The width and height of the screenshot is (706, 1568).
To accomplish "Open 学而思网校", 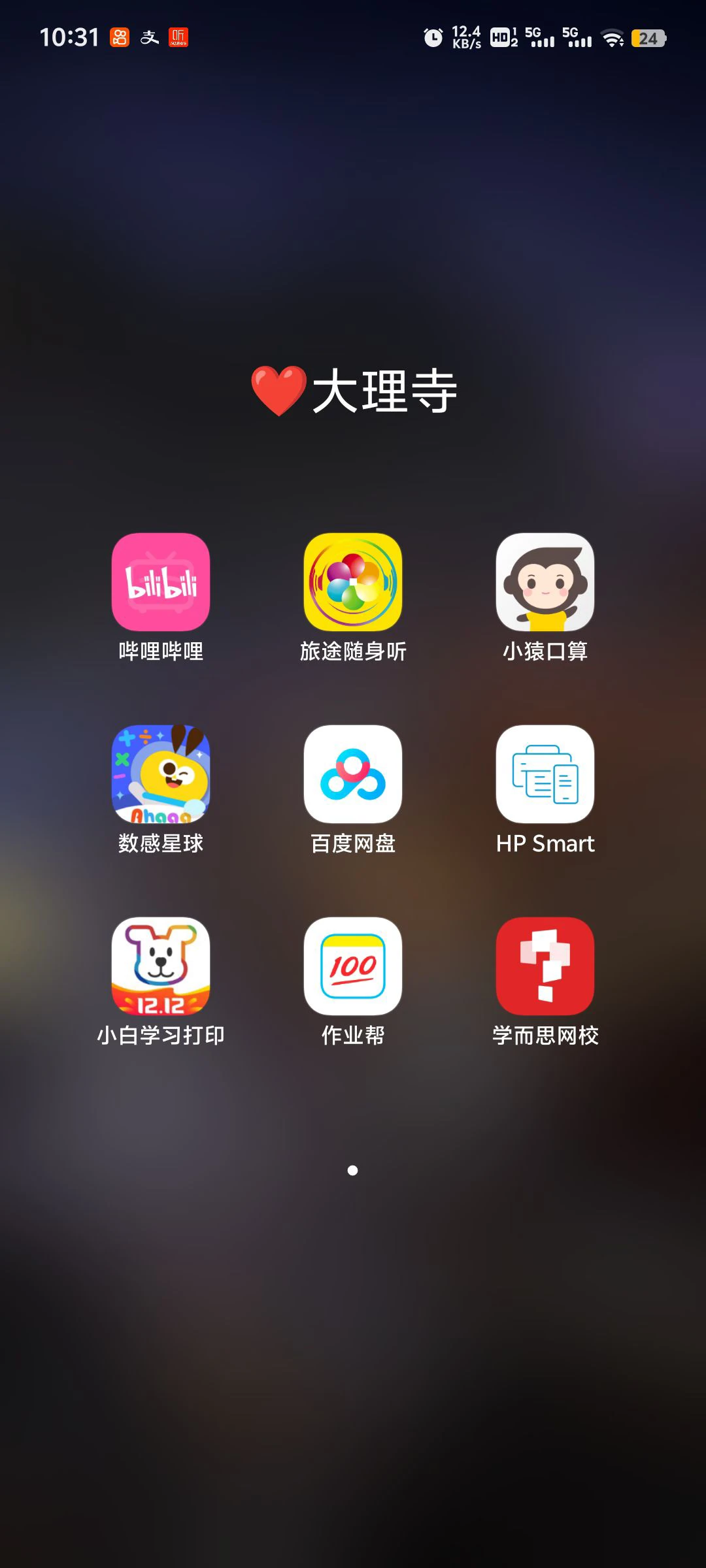I will coord(545,966).
